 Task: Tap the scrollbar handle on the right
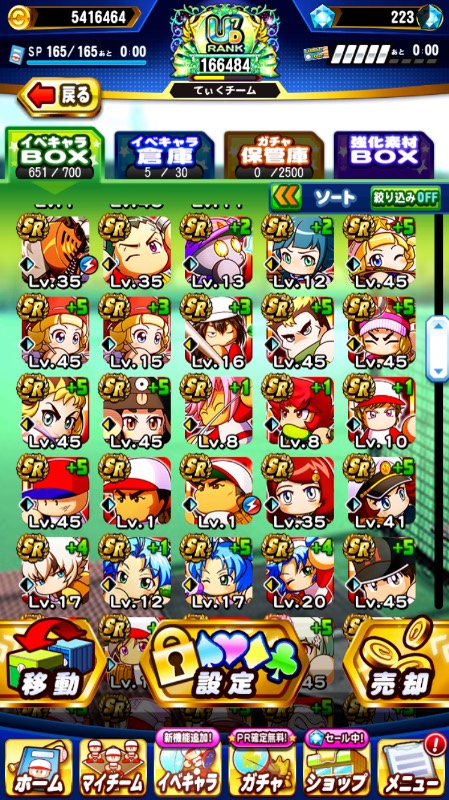[437, 348]
